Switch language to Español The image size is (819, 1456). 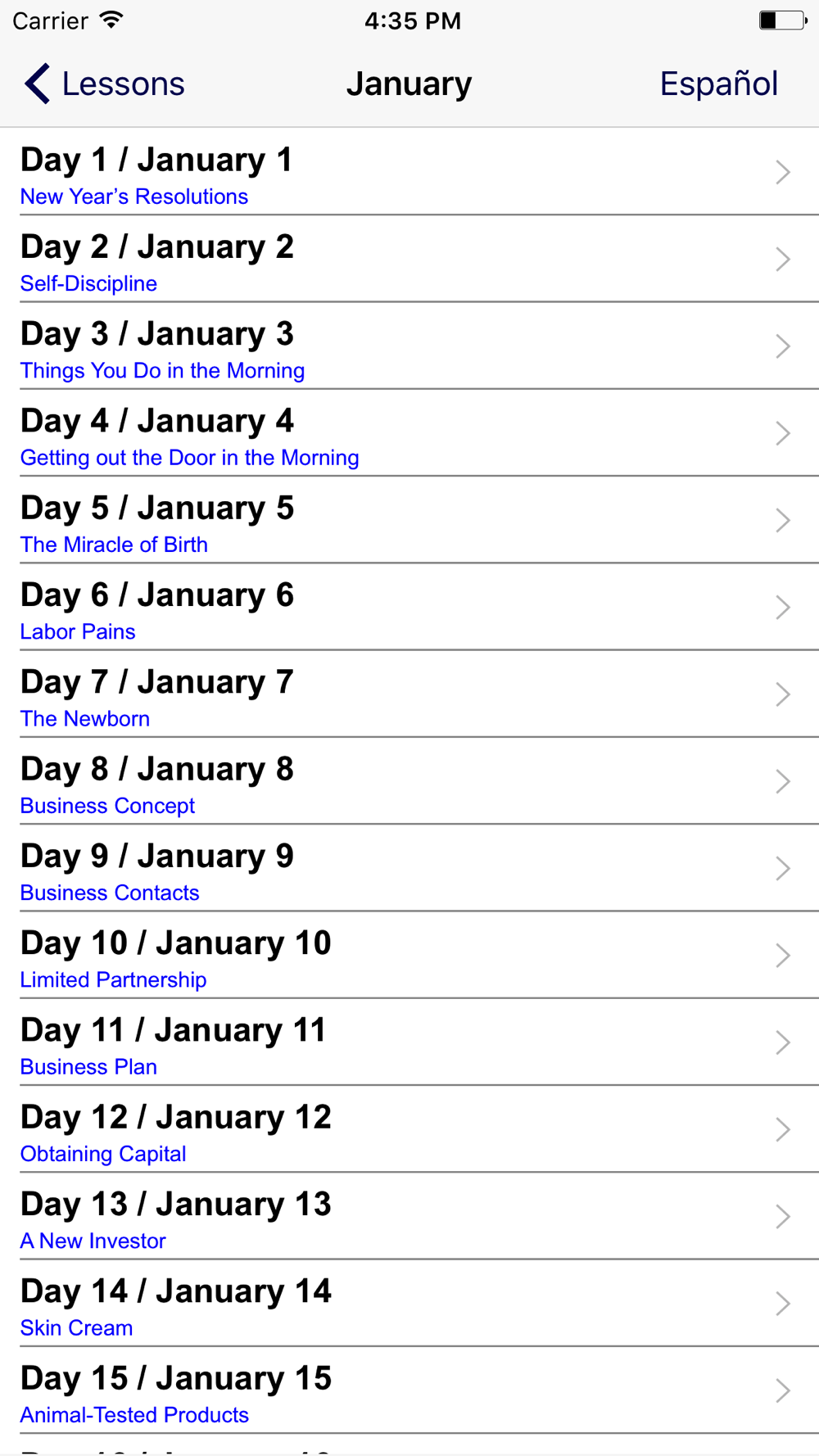(x=718, y=84)
